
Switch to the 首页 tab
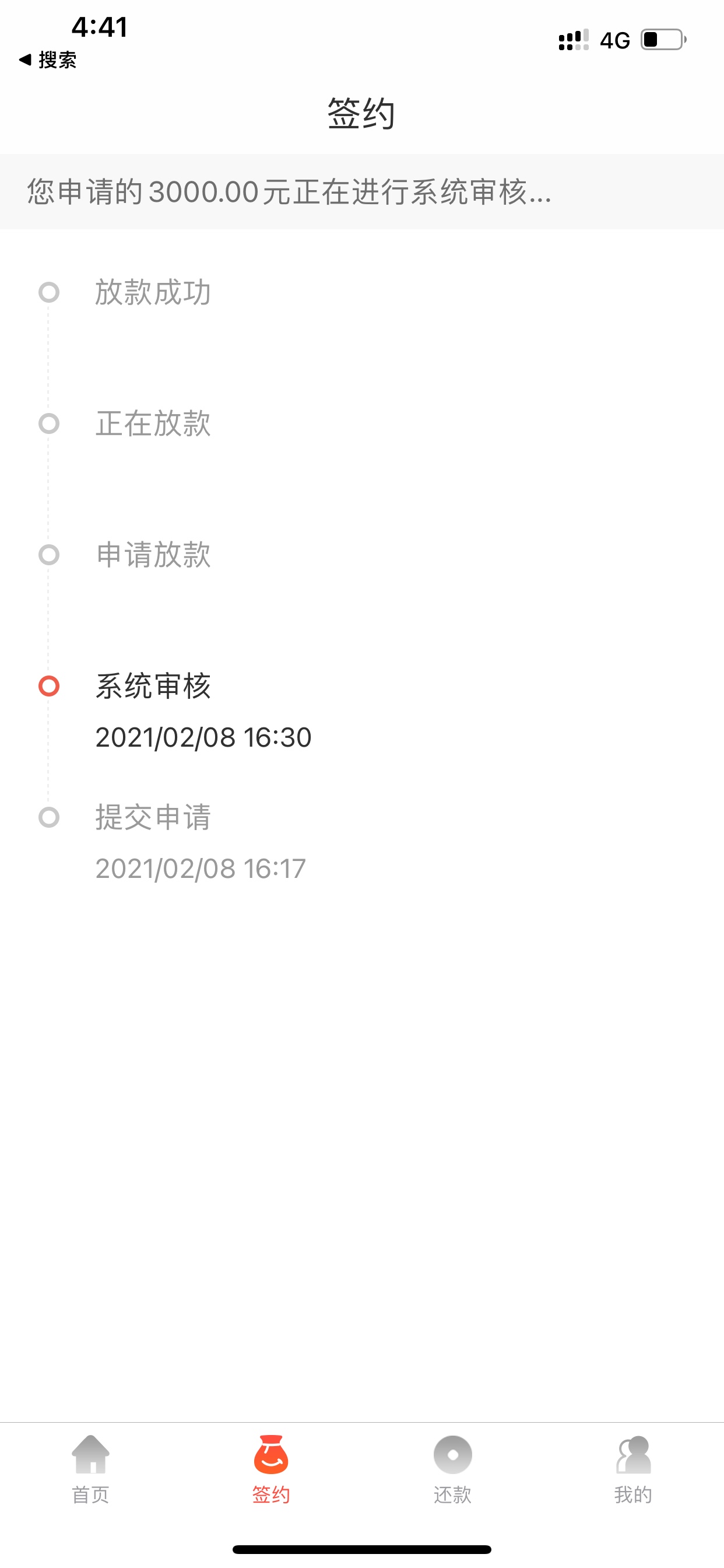(91, 1470)
